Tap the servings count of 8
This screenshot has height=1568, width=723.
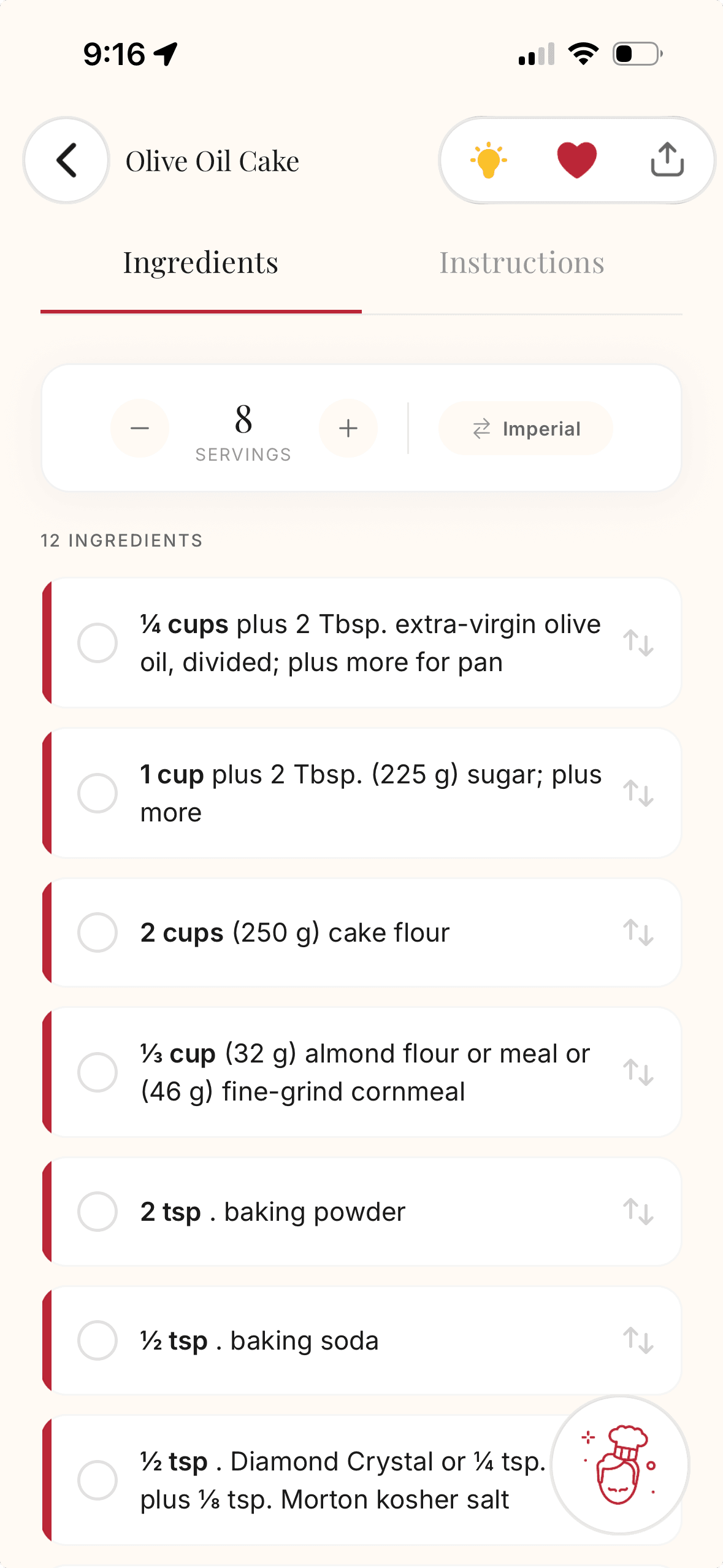point(243,420)
